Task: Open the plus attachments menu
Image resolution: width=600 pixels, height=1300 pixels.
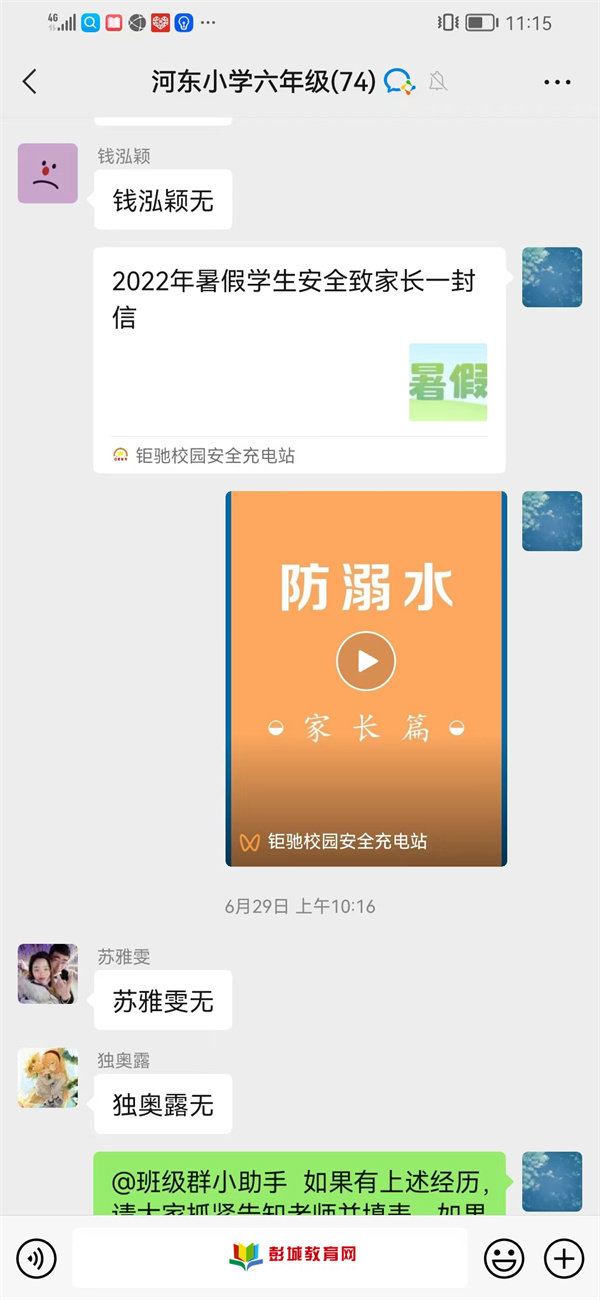Action: (x=563, y=1257)
